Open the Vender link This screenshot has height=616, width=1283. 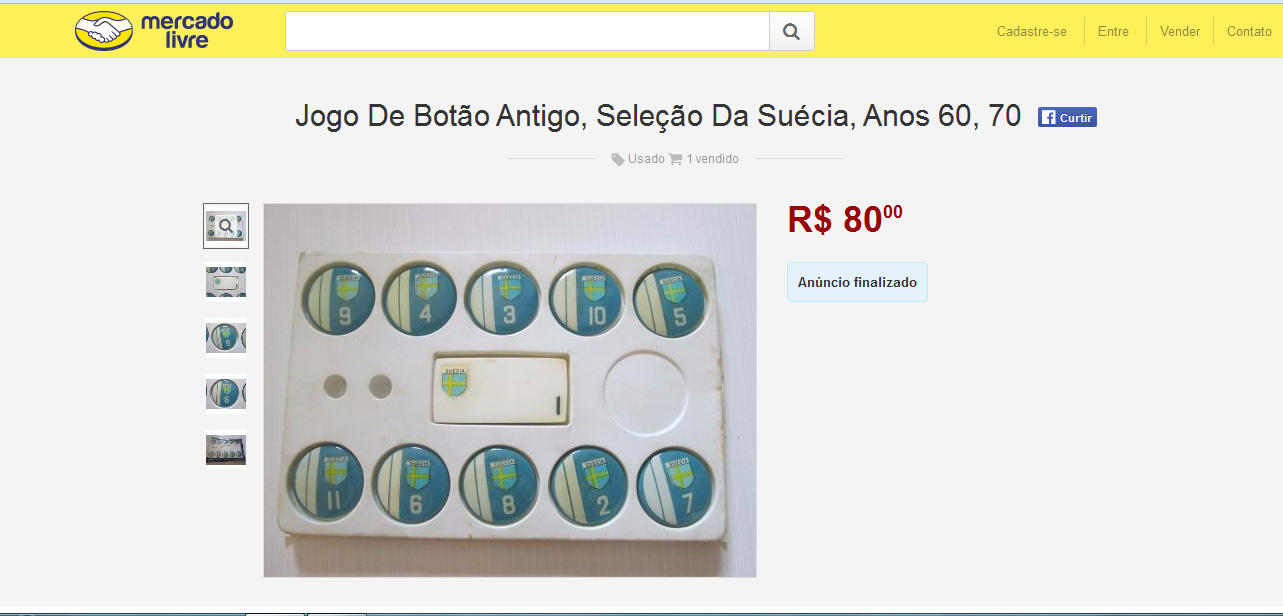point(1179,31)
